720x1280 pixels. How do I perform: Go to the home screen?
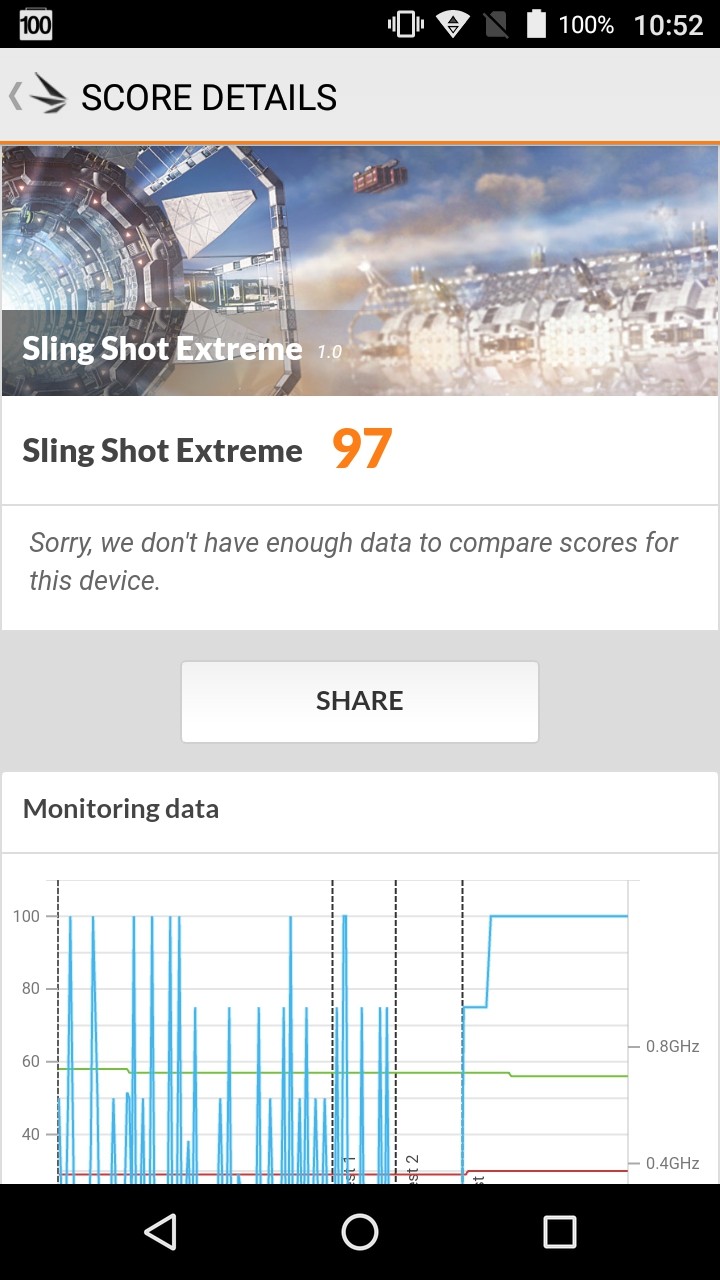tap(360, 1232)
